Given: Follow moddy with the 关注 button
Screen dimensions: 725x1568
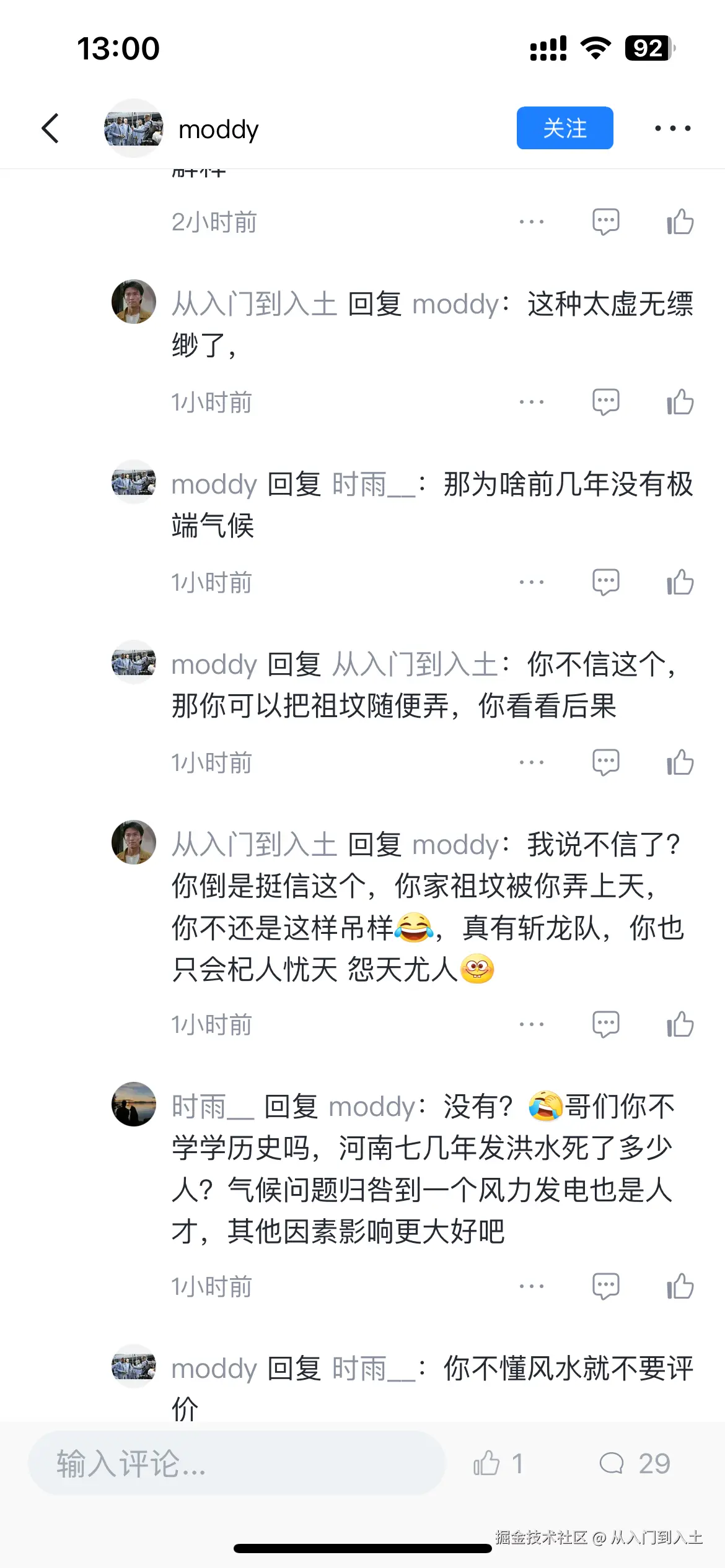Looking at the screenshot, I should pyautogui.click(x=565, y=128).
